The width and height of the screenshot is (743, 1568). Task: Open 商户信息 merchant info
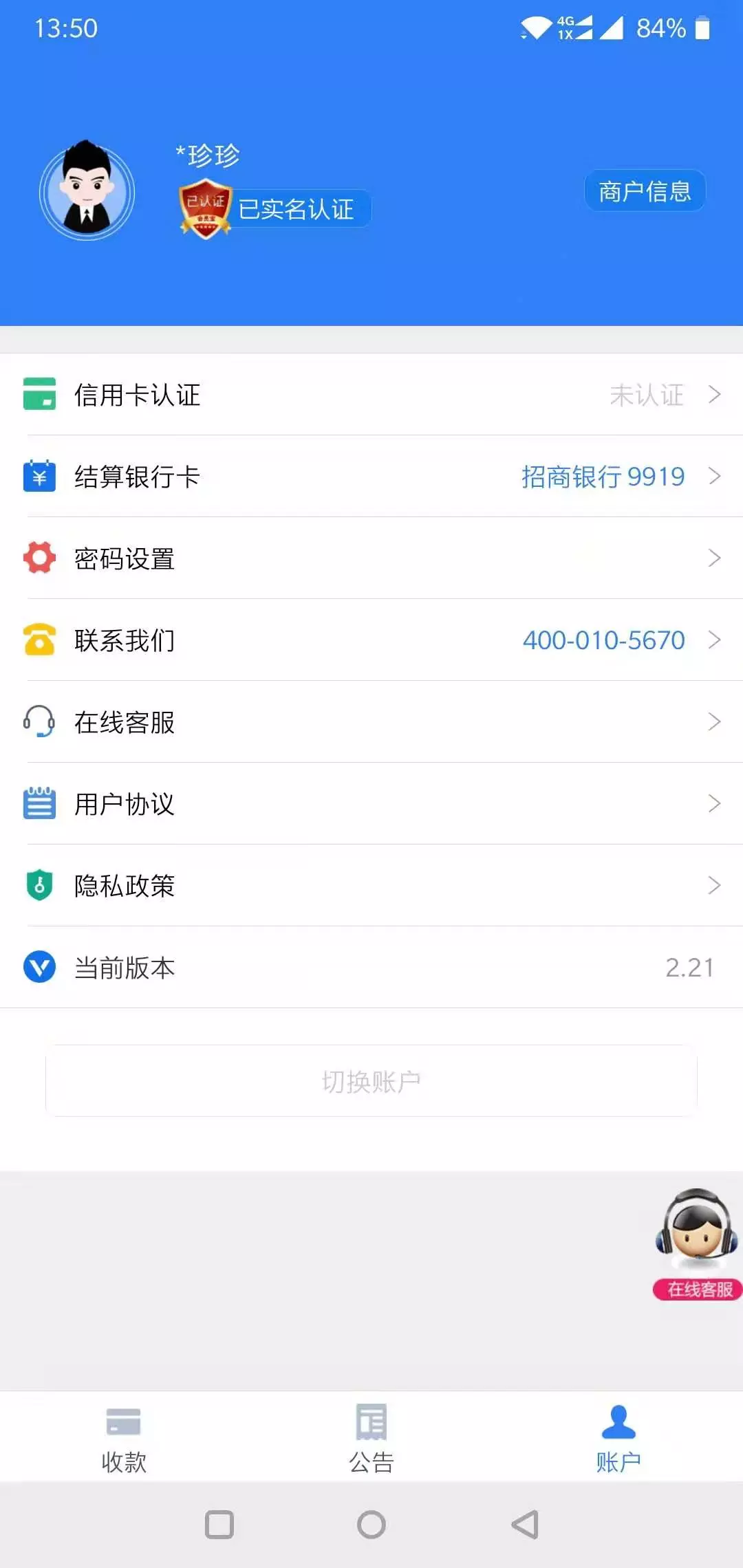(645, 190)
